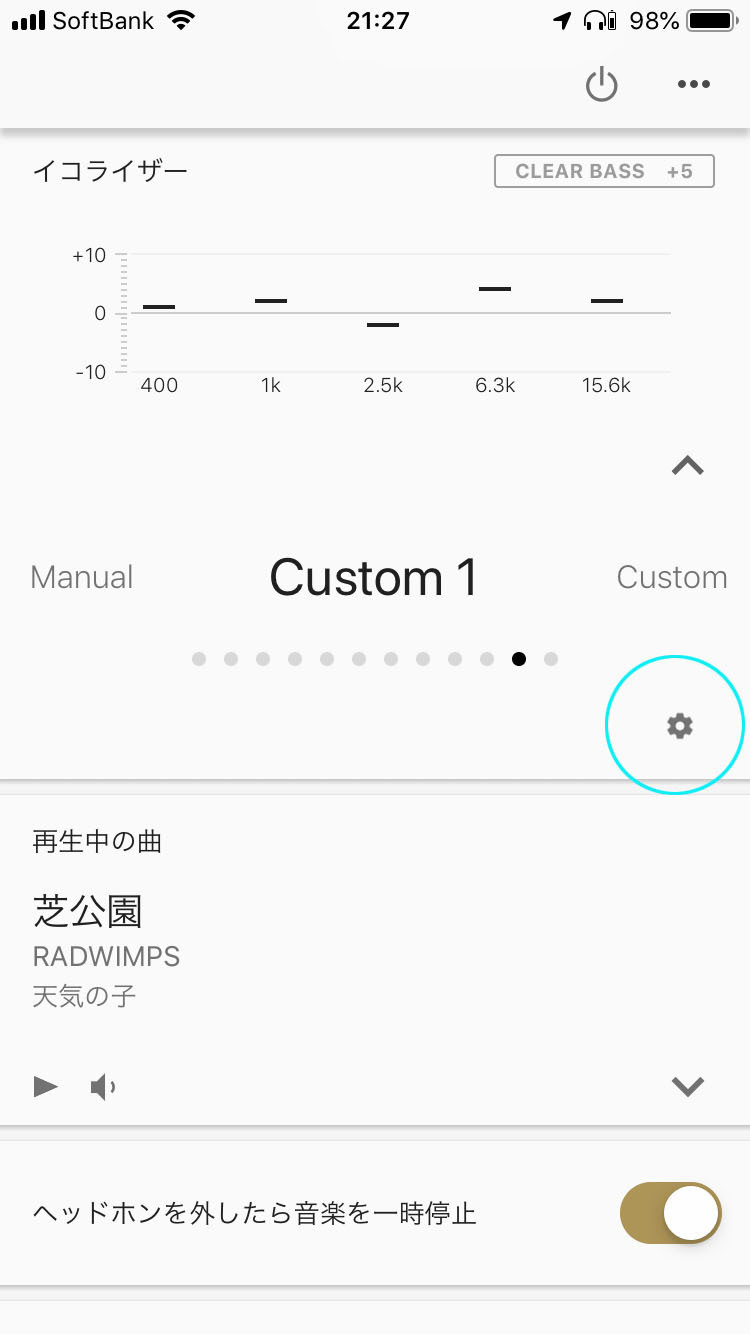Expand the now playing card

tap(688, 1087)
